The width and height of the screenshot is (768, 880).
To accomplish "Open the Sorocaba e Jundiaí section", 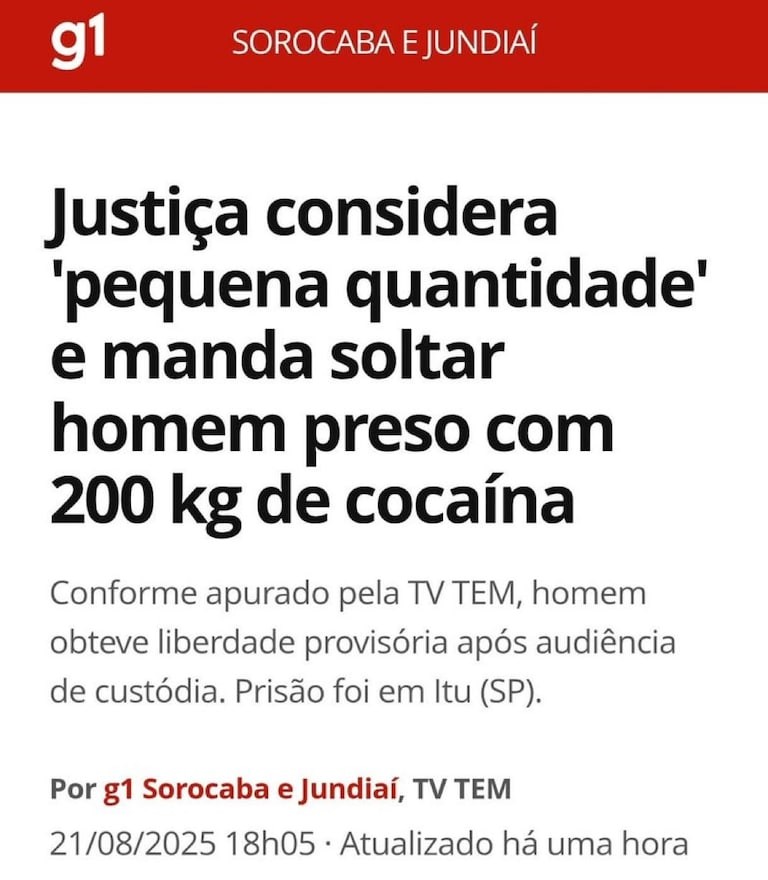I will [x=384, y=43].
